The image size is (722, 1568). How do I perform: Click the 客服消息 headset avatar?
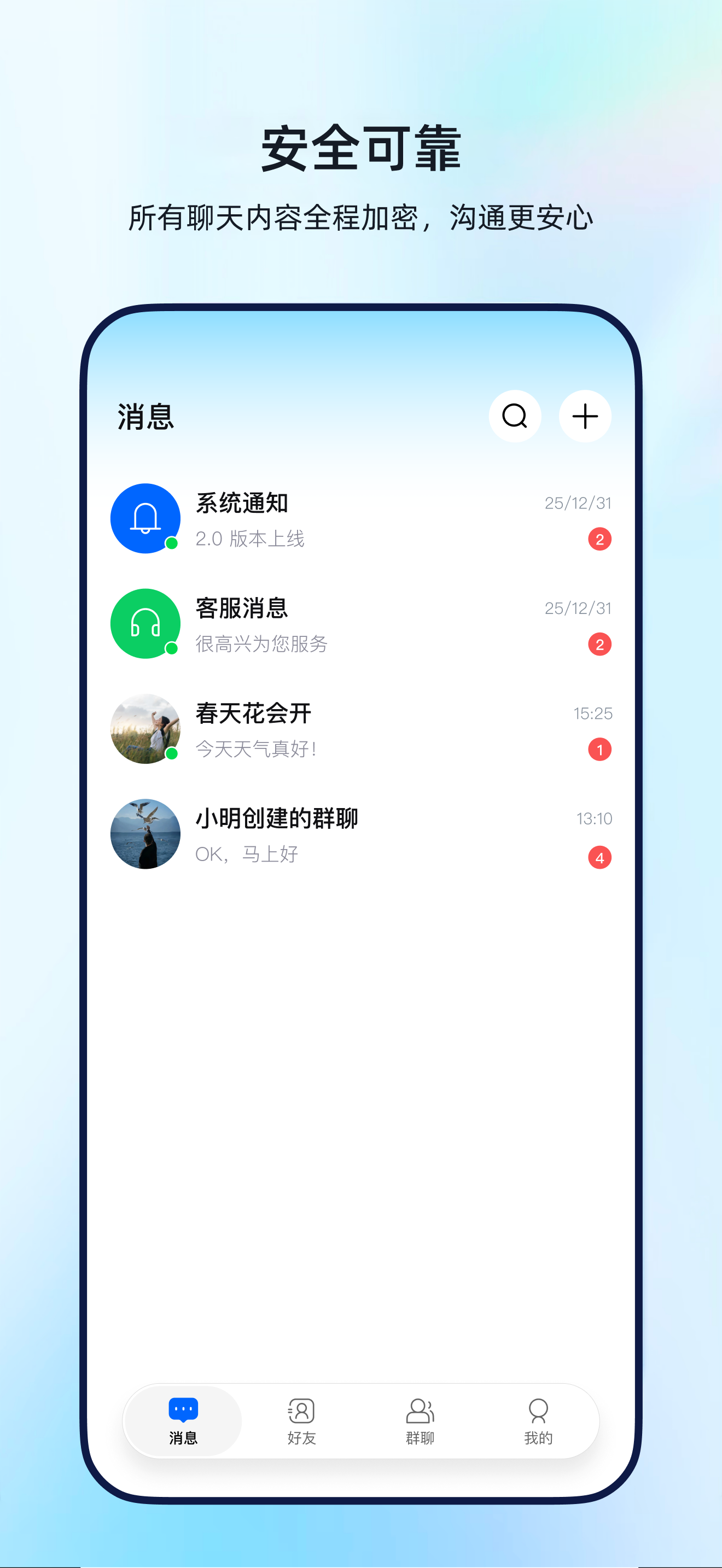pos(145,623)
